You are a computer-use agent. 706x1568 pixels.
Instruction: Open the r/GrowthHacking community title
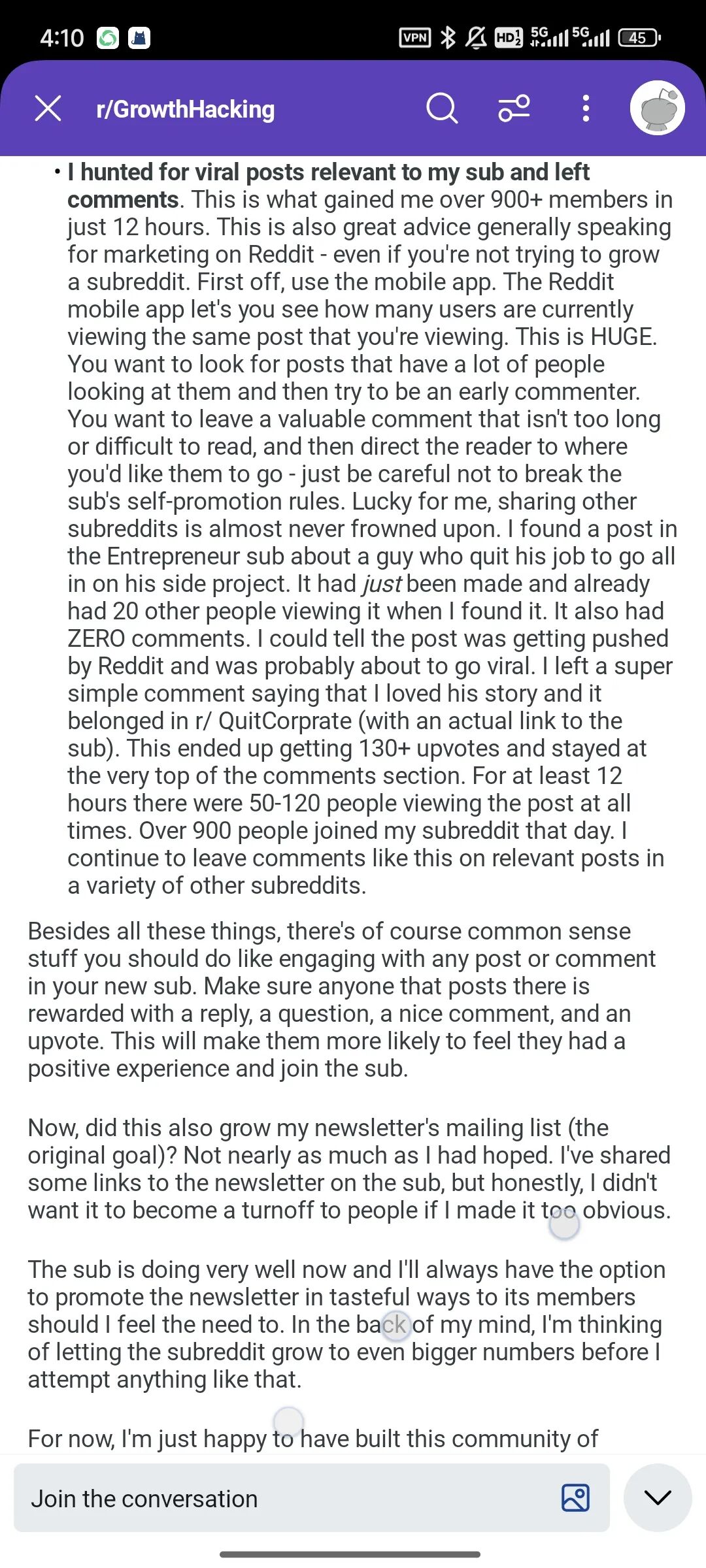pyautogui.click(x=185, y=109)
